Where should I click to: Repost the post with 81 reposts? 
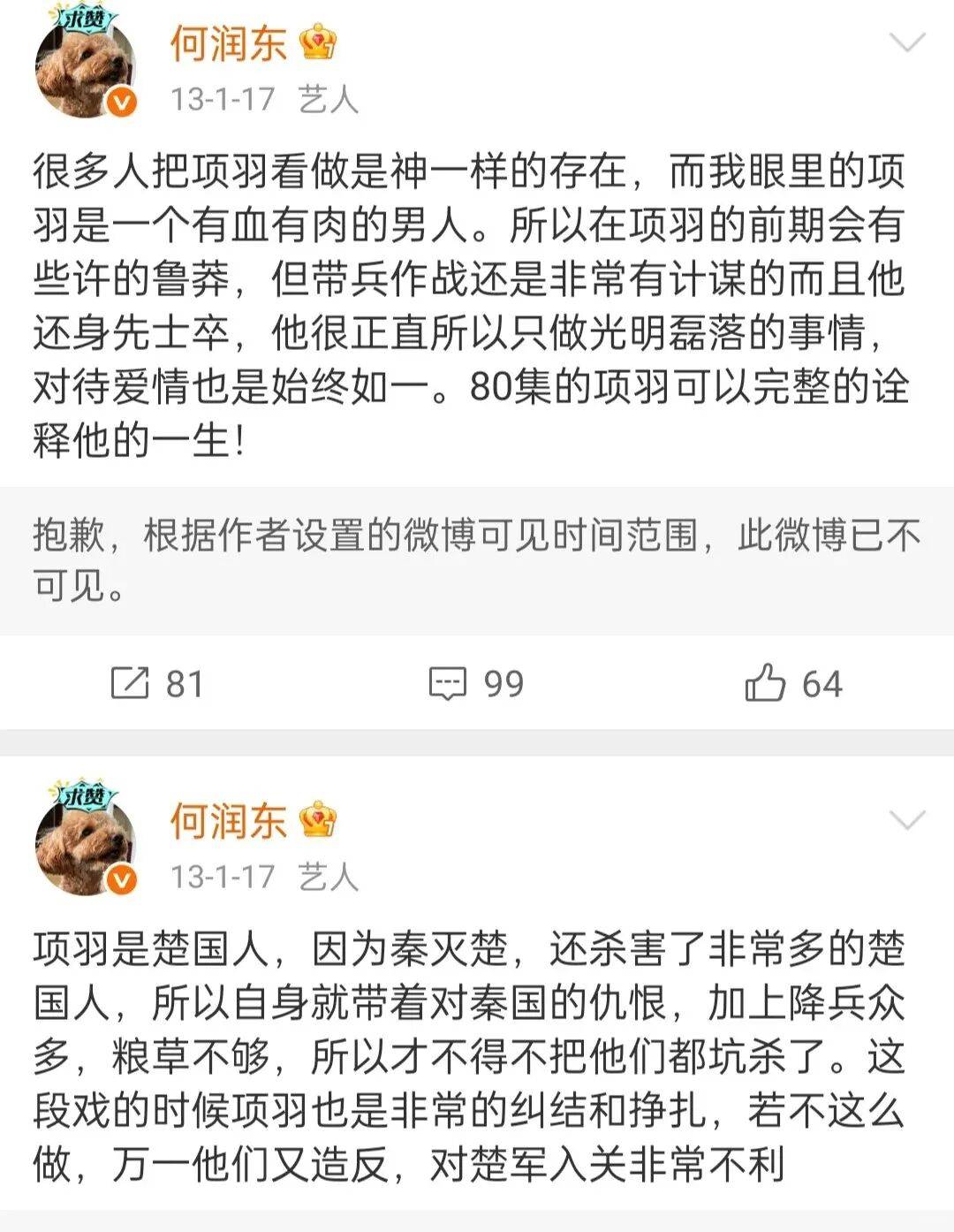coord(157,683)
